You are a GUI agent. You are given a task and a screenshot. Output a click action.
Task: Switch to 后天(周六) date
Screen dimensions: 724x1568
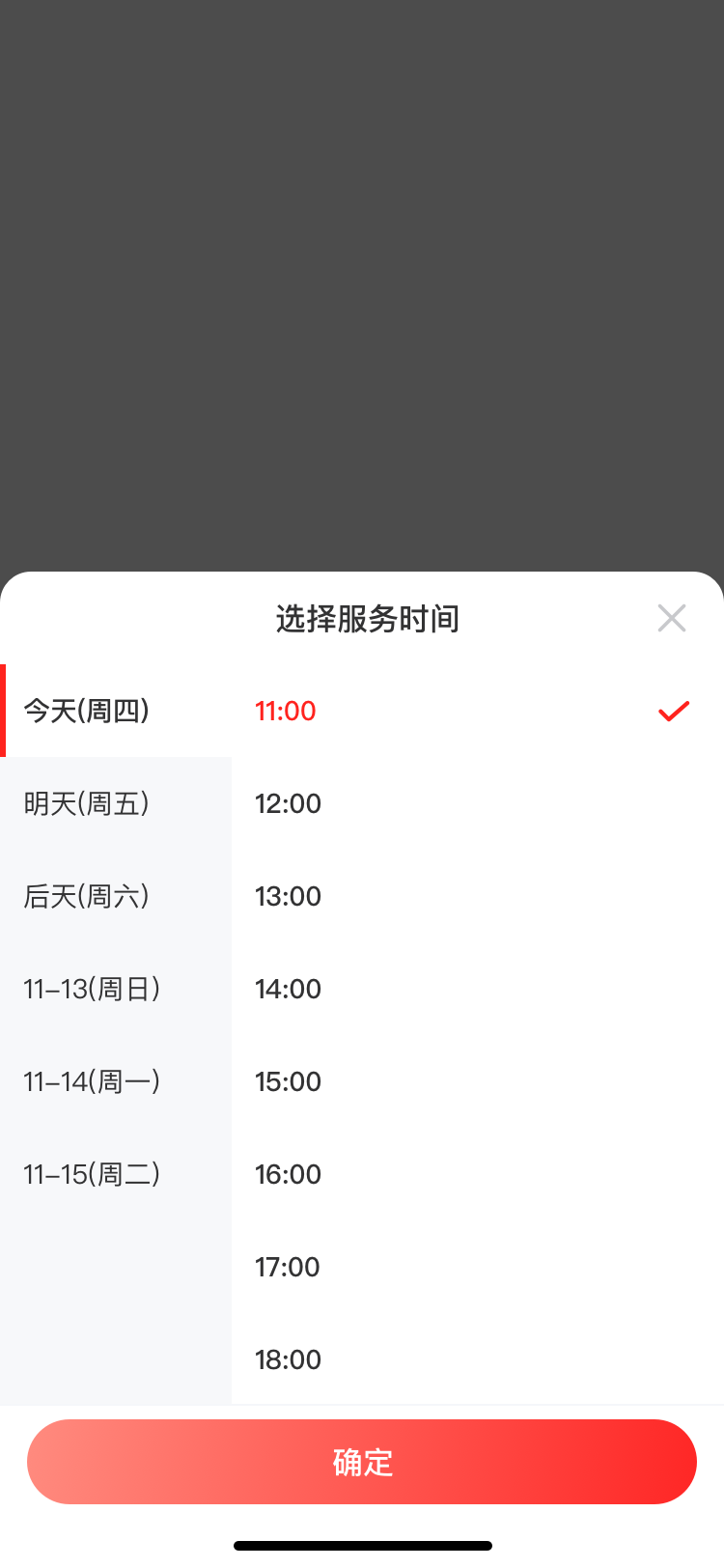tap(116, 896)
